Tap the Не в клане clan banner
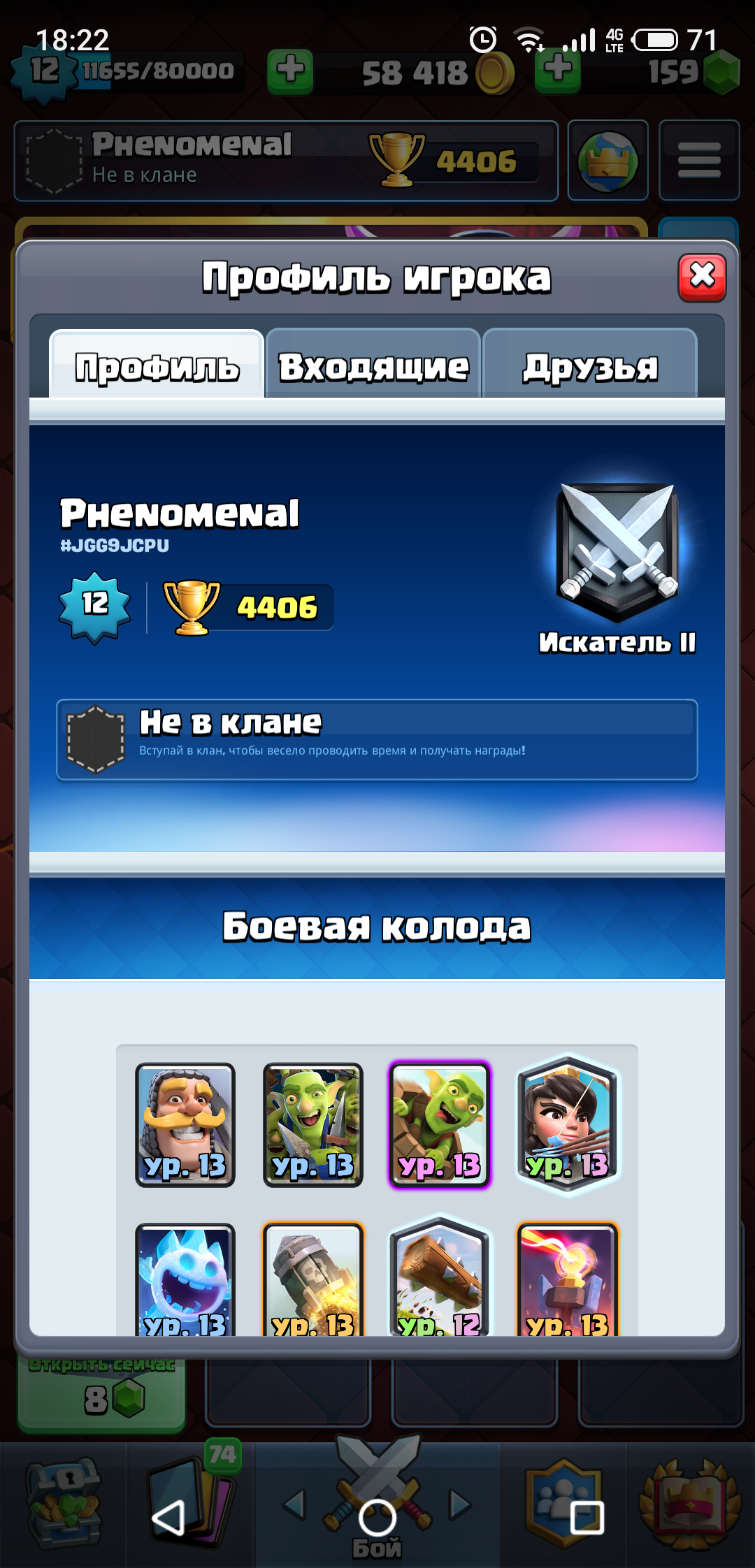Screen dimensions: 755x1568 pos(377,739)
